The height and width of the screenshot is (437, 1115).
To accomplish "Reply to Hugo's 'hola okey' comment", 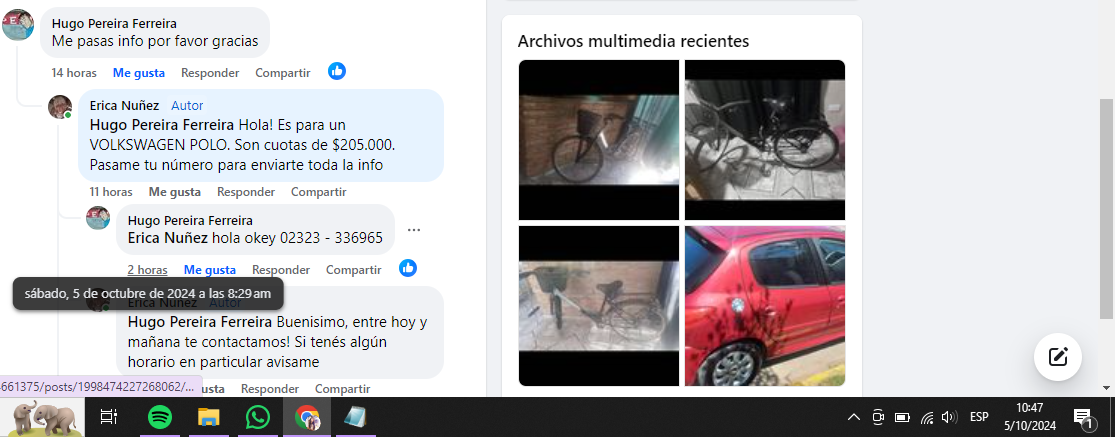I will (x=281, y=270).
